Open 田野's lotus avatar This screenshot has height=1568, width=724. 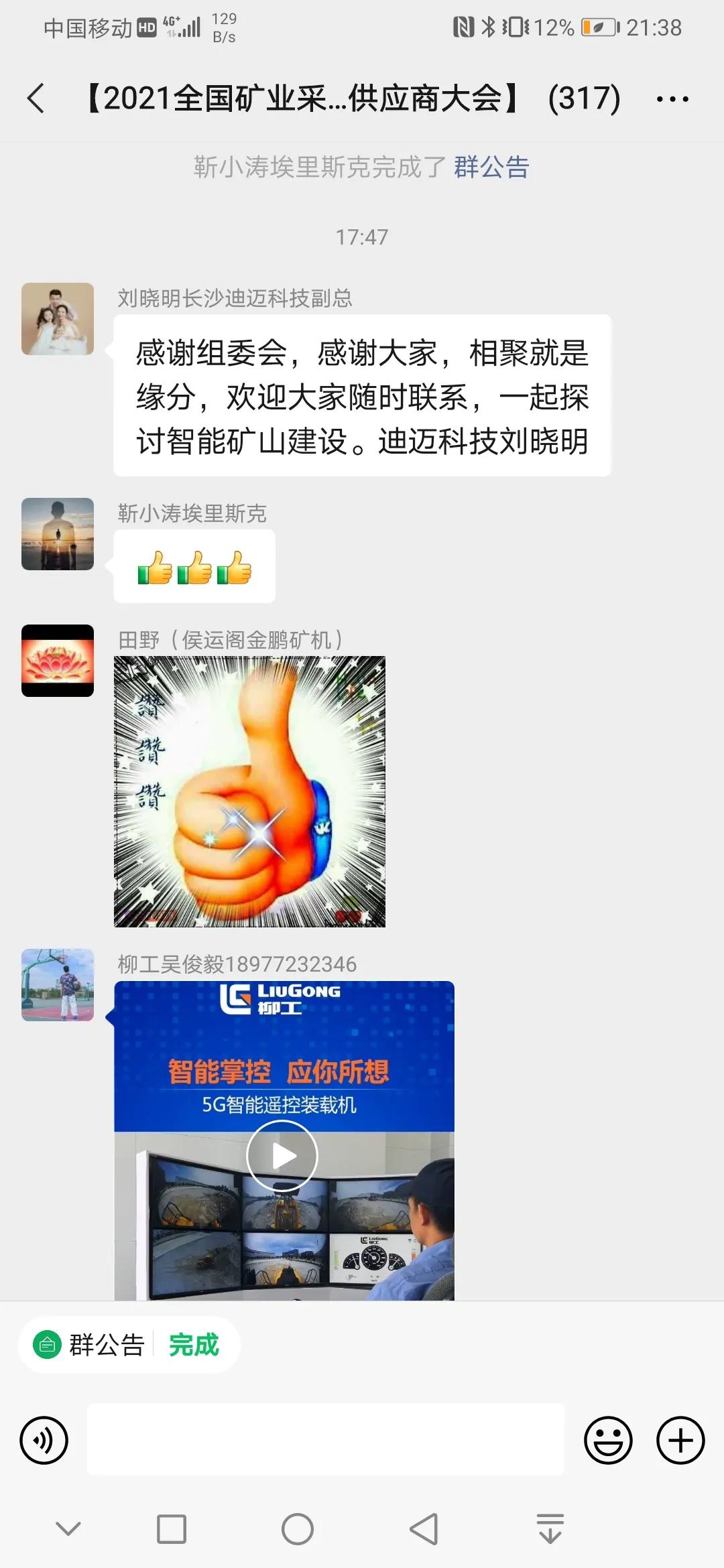58,661
